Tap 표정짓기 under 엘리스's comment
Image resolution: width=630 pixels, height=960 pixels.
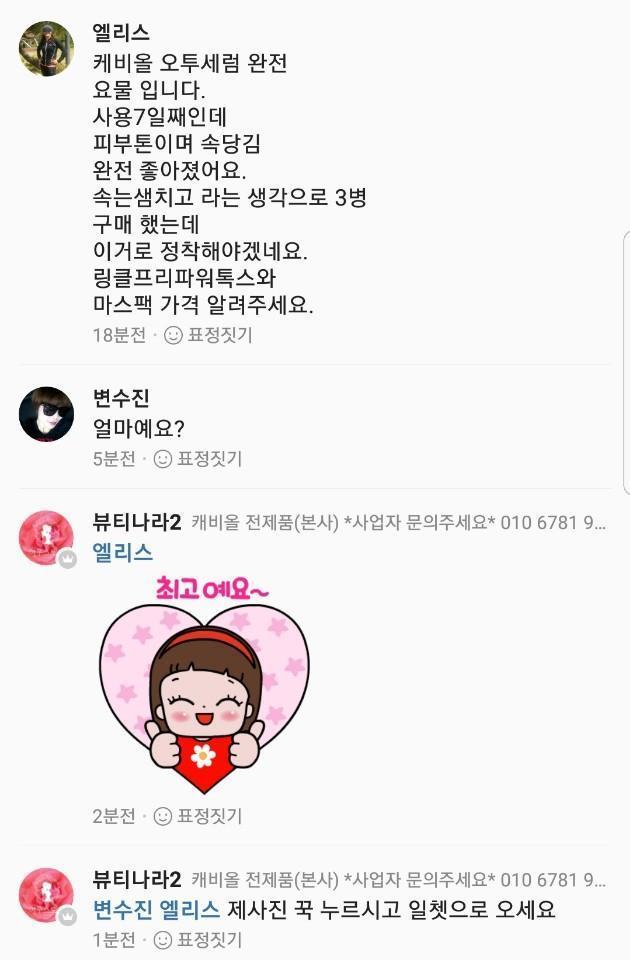click(208, 336)
